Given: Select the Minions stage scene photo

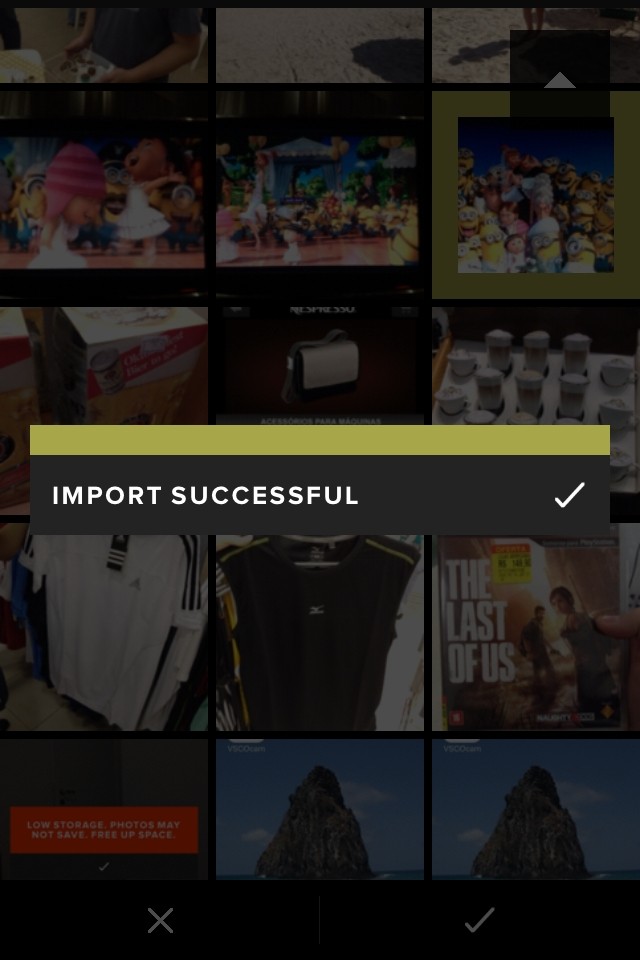Looking at the screenshot, I should (x=320, y=195).
